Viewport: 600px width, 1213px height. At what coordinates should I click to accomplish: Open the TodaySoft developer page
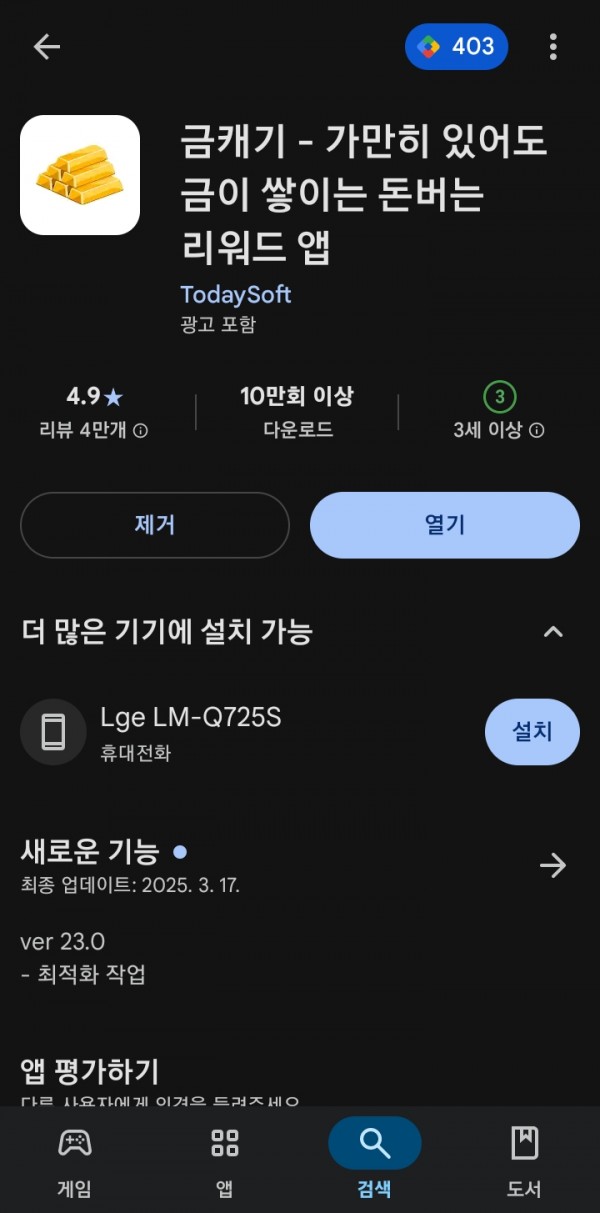[235, 295]
